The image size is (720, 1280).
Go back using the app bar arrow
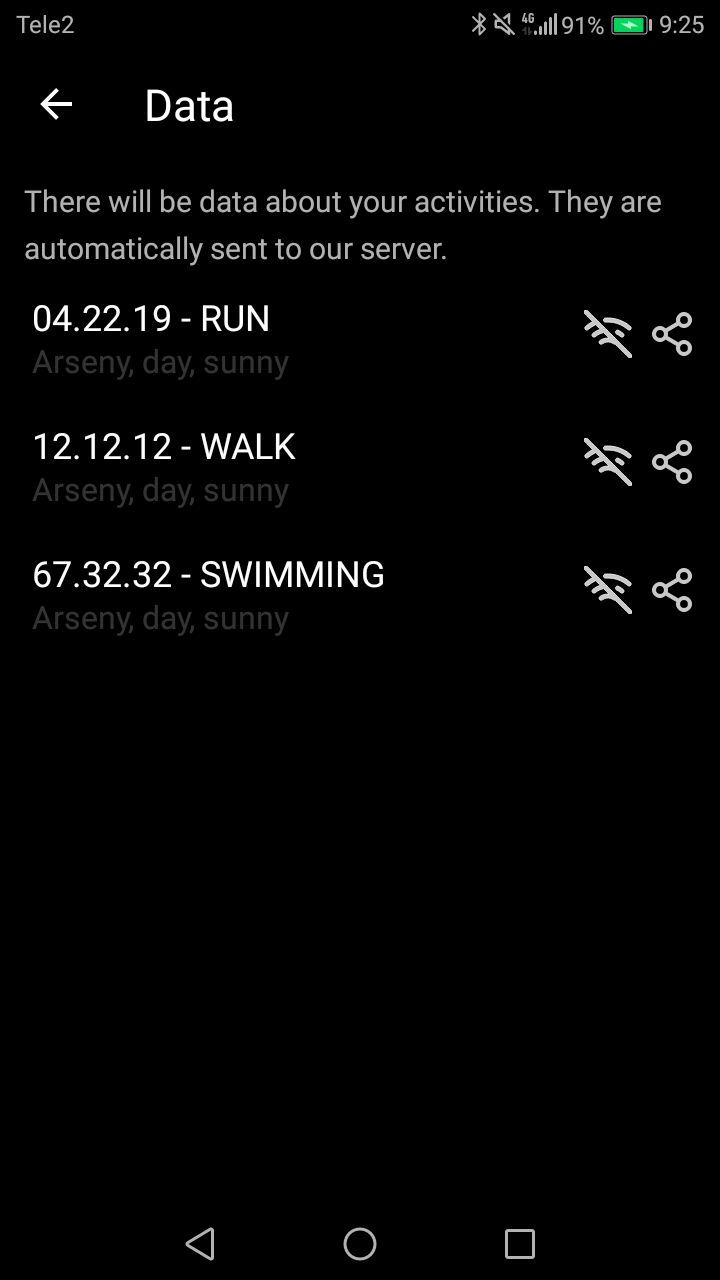(x=56, y=104)
